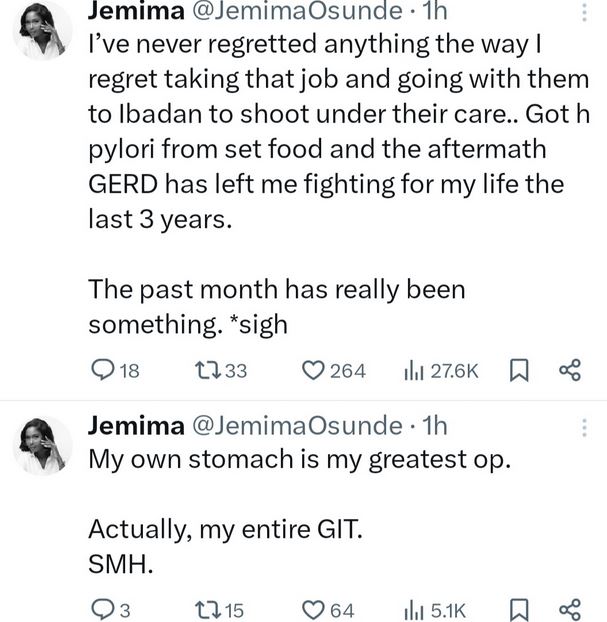Share the 'My own stomach' tweet
607x622 pixels.
(570, 609)
